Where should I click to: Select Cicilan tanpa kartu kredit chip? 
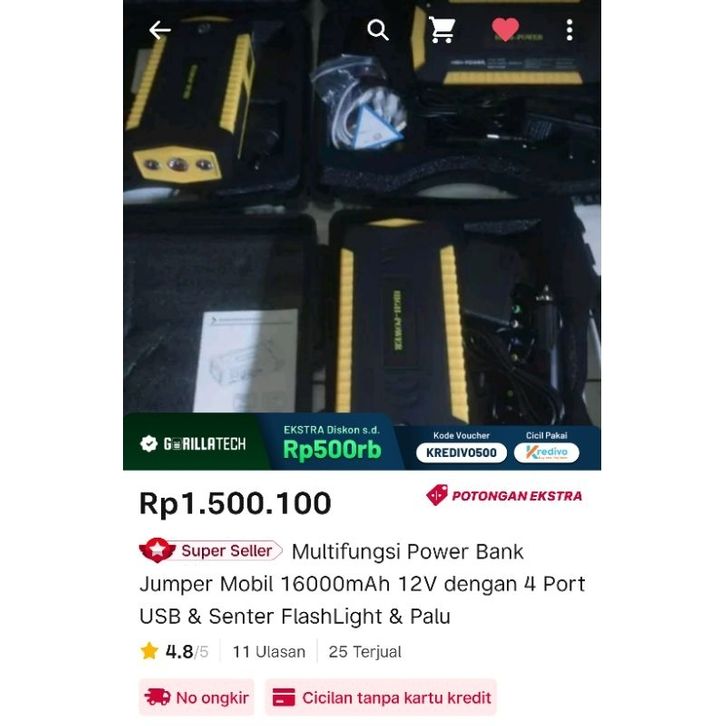click(x=384, y=697)
